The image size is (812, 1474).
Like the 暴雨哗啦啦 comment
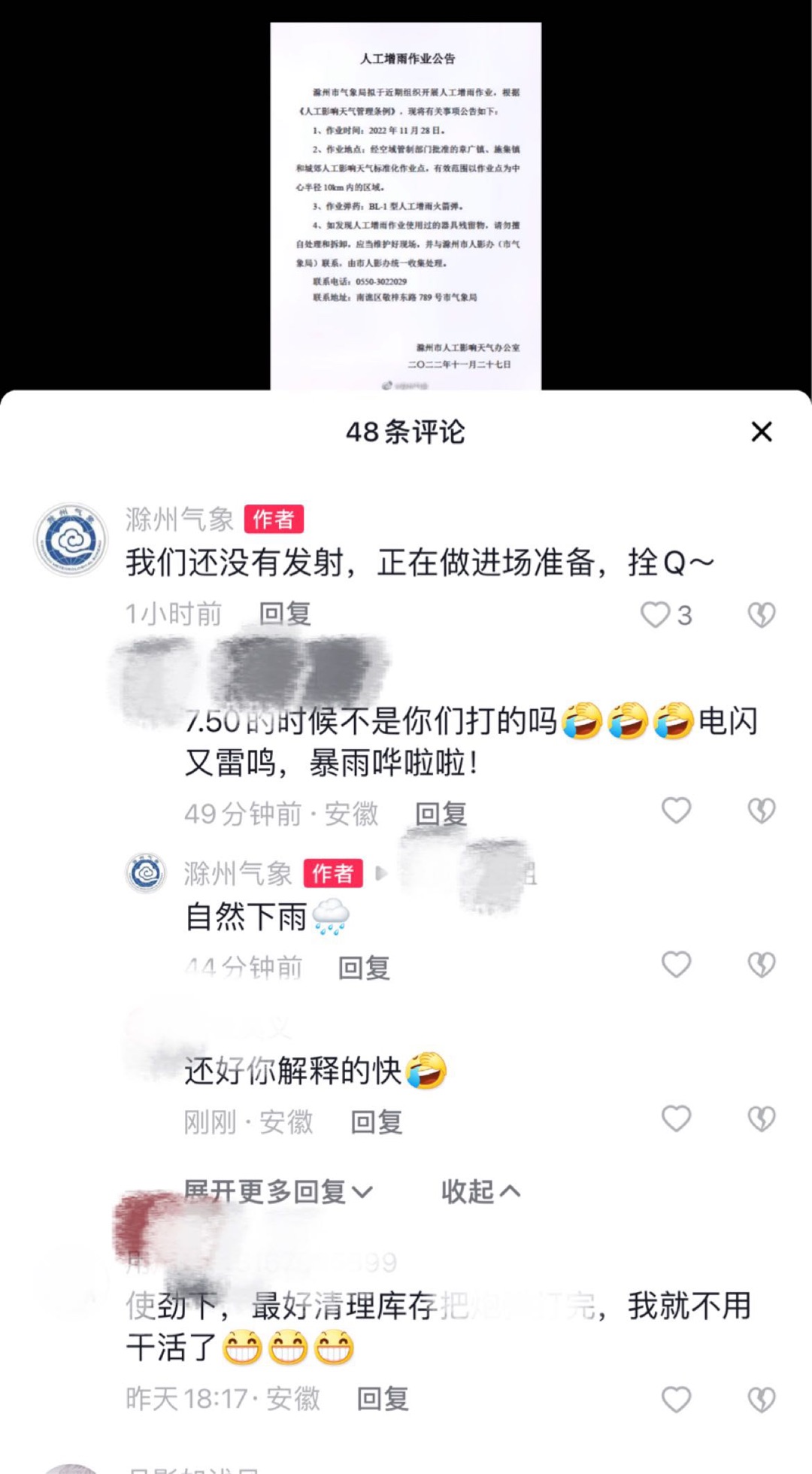pyautogui.click(x=676, y=811)
